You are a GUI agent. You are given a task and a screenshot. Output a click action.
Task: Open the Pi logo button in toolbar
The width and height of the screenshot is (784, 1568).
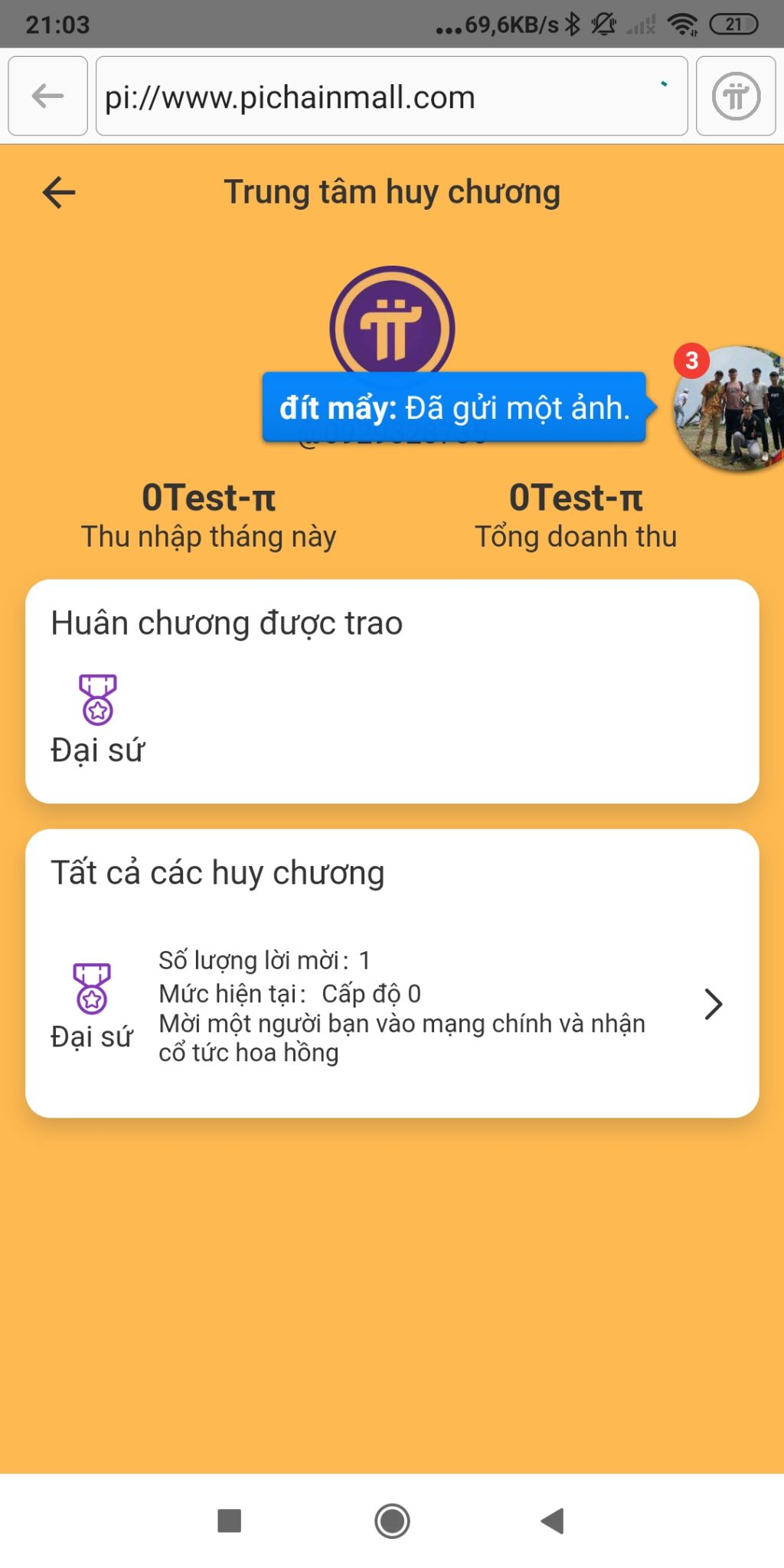click(x=735, y=96)
